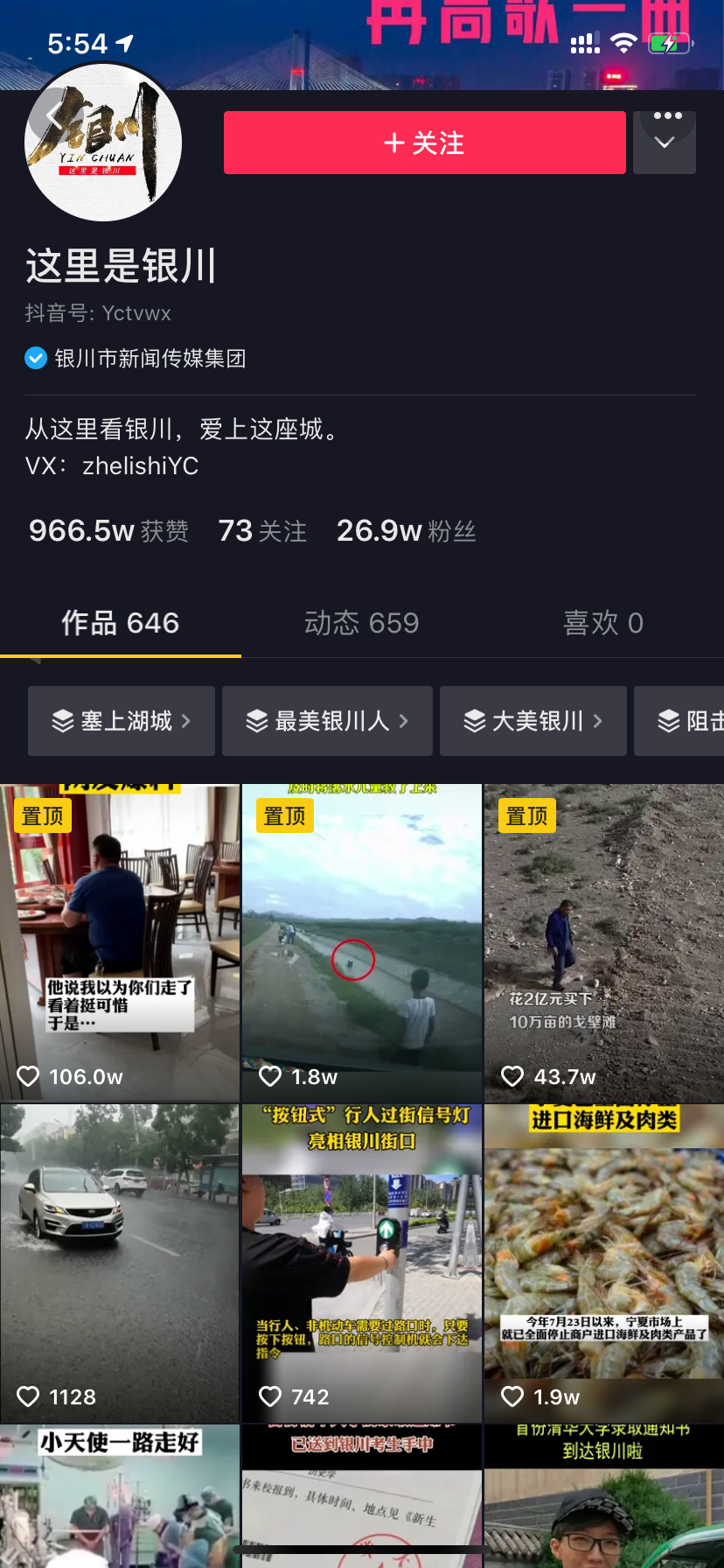This screenshot has height=1568, width=724.
Task: View the 73 关注 following list
Action: pyautogui.click(x=262, y=531)
